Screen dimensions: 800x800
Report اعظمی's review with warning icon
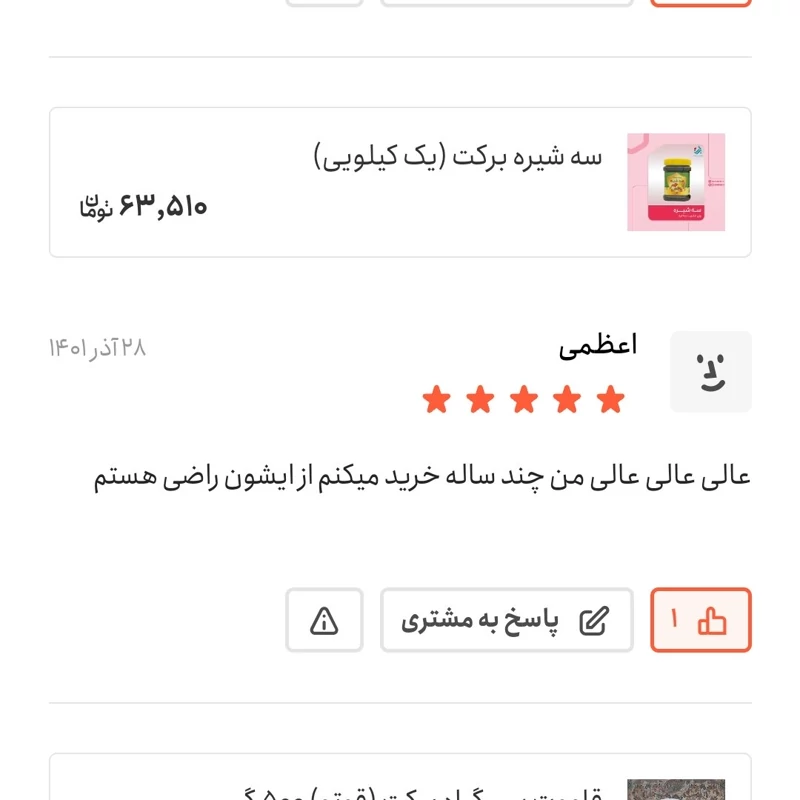(x=324, y=620)
